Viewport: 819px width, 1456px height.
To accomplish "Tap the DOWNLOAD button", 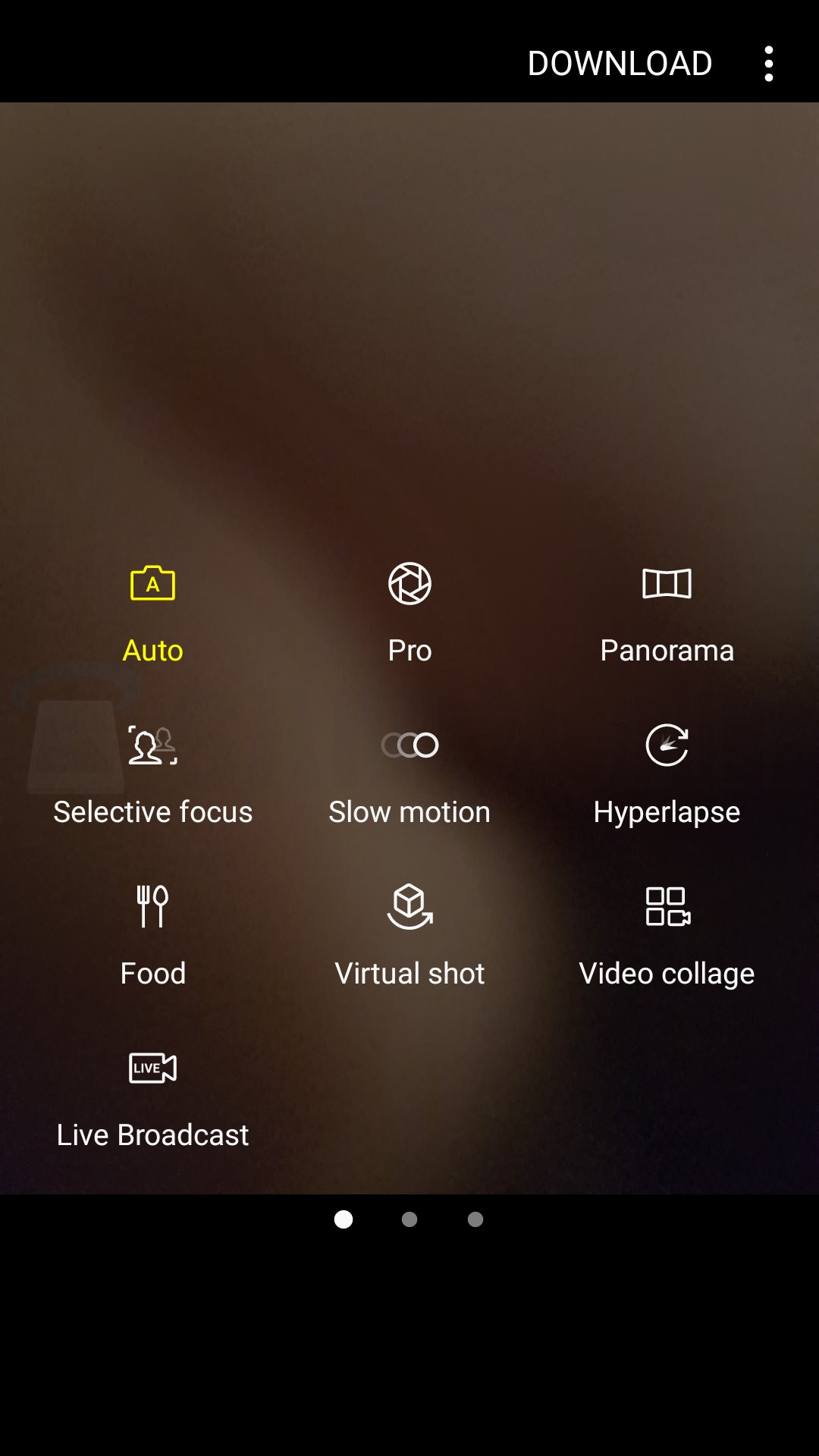I will tap(620, 64).
